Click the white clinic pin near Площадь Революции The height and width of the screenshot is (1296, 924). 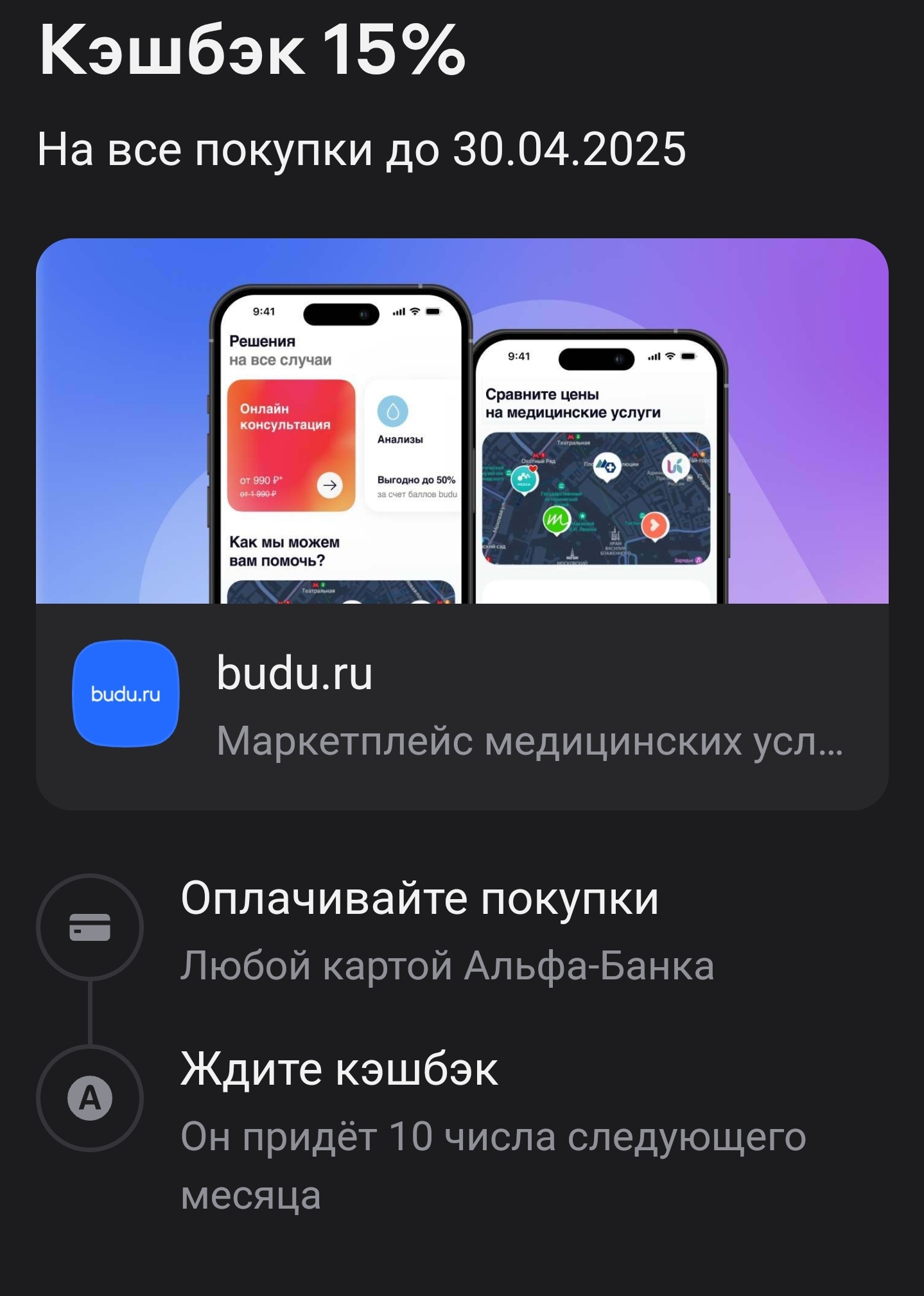tap(607, 467)
